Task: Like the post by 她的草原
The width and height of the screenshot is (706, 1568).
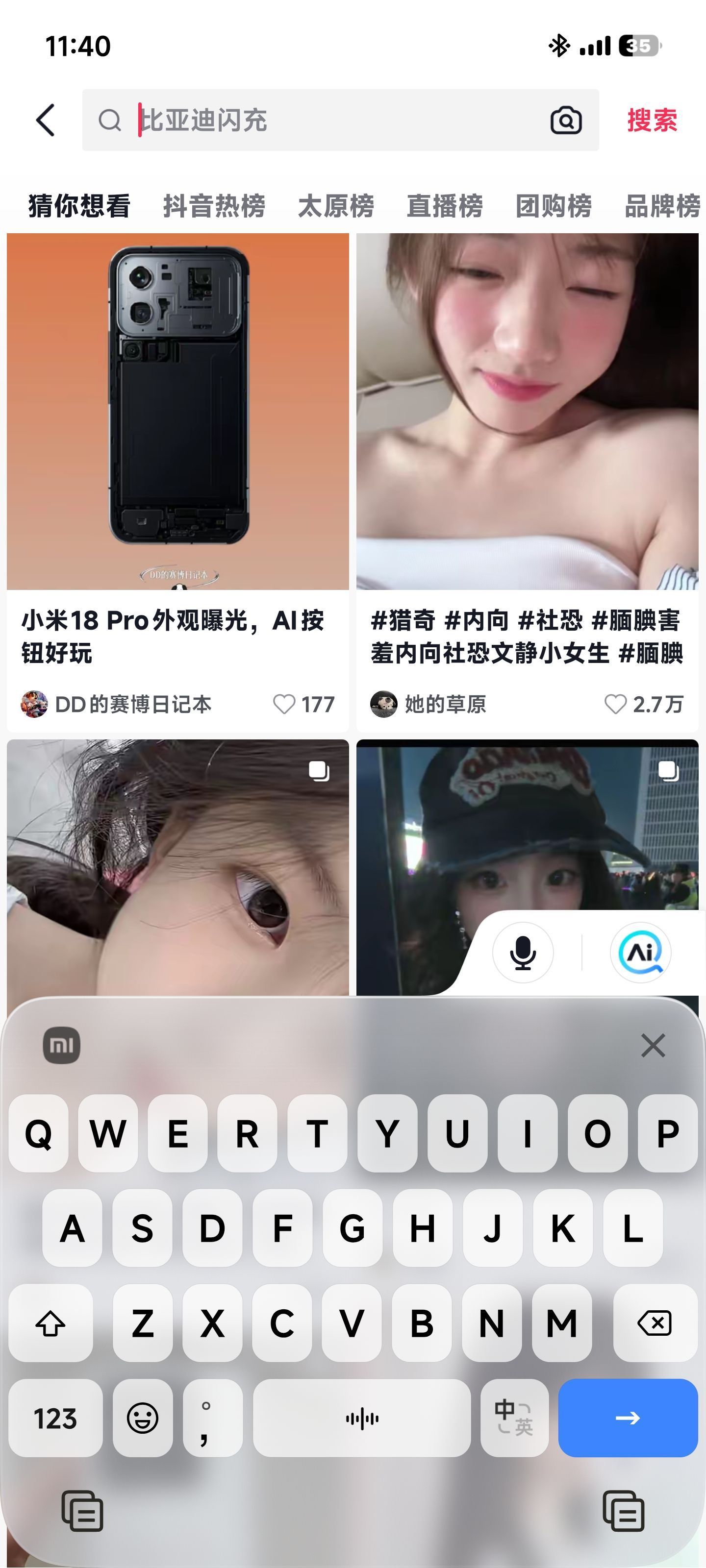Action: [615, 704]
